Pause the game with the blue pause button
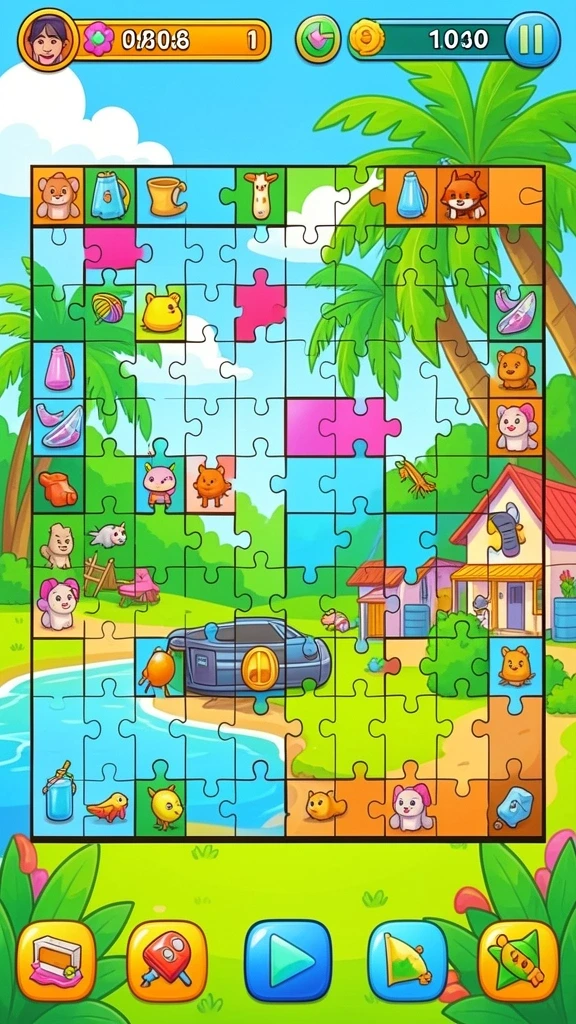The height and width of the screenshot is (1024, 576). coord(532,39)
